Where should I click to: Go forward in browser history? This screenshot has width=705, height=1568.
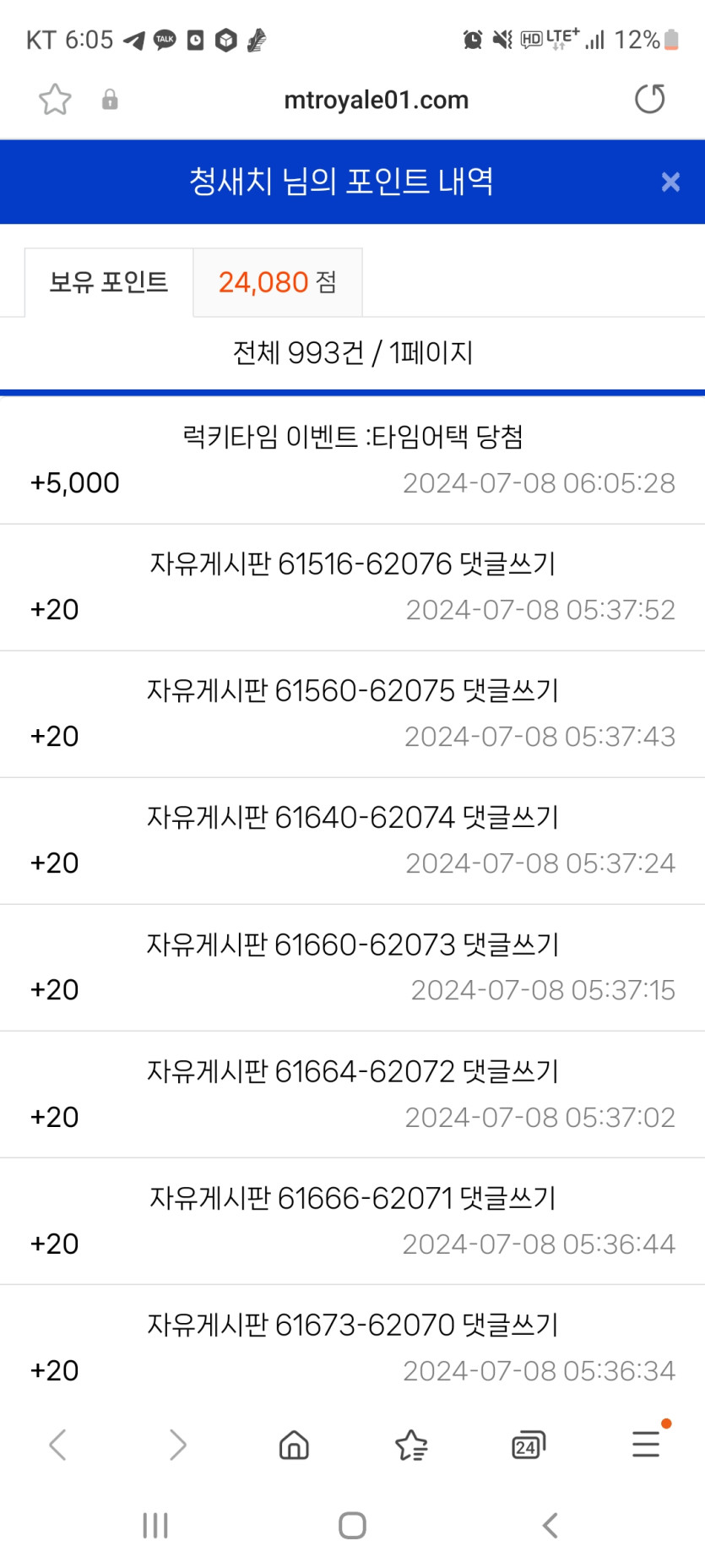pos(177,1445)
